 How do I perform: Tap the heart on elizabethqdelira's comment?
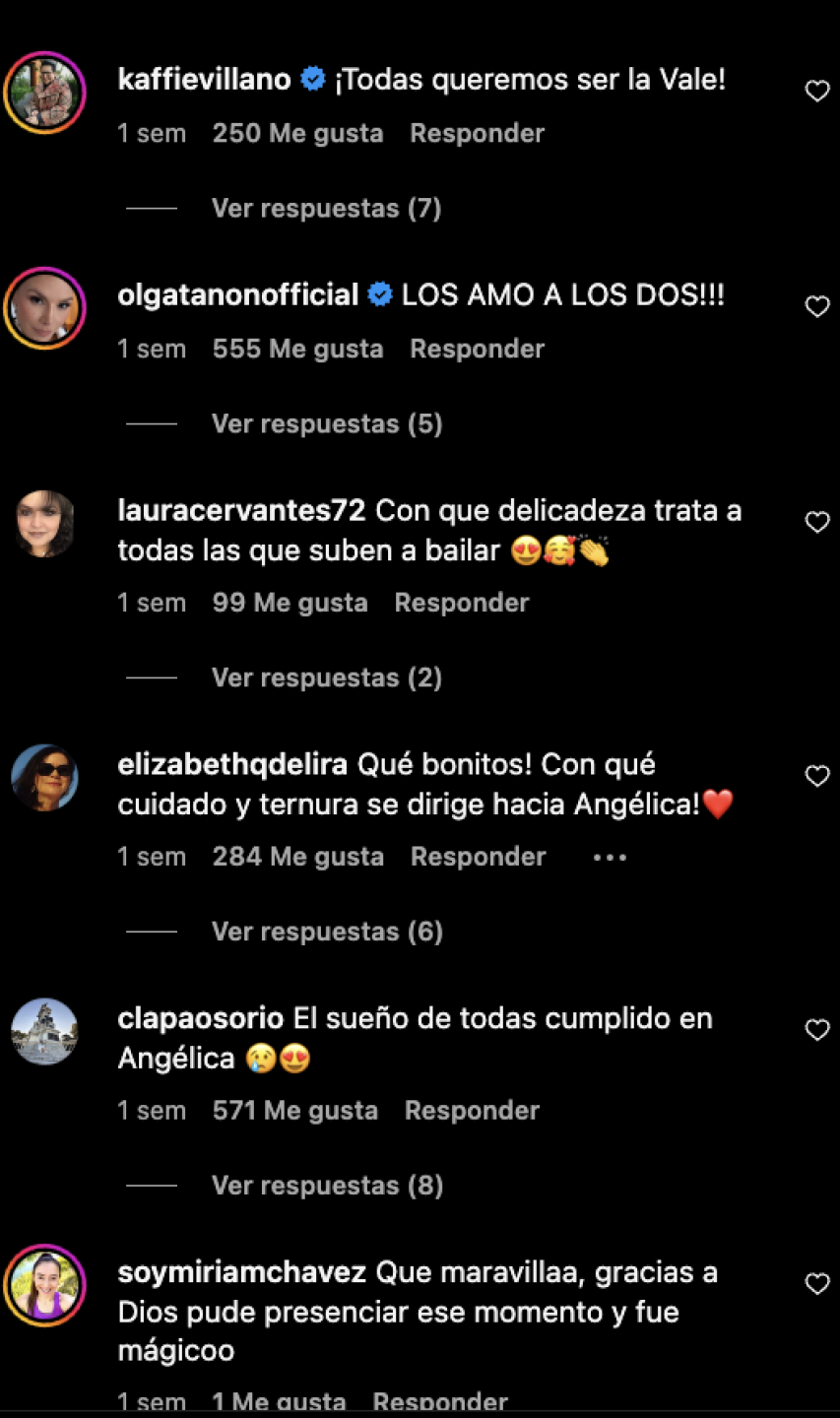(x=817, y=776)
